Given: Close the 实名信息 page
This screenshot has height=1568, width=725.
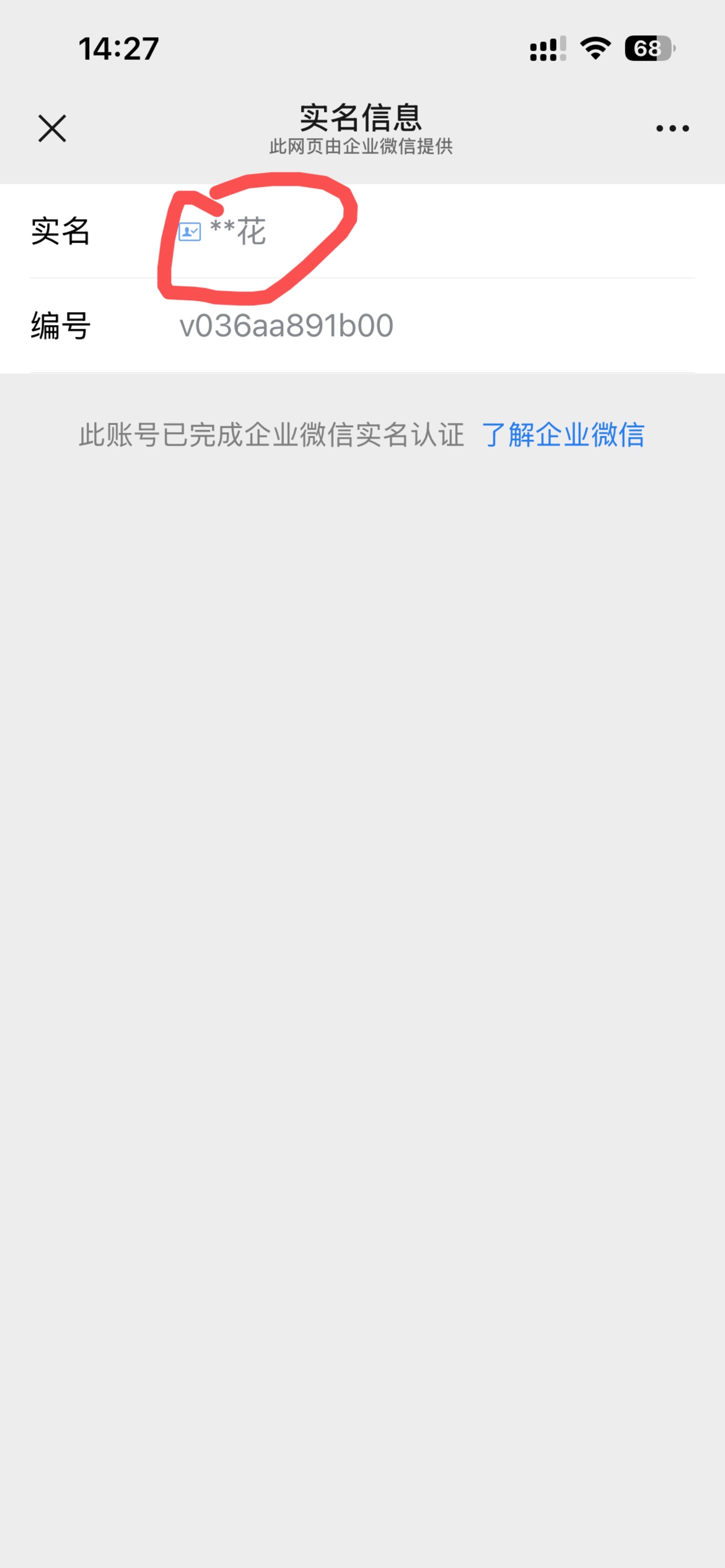Looking at the screenshot, I should pyautogui.click(x=52, y=128).
